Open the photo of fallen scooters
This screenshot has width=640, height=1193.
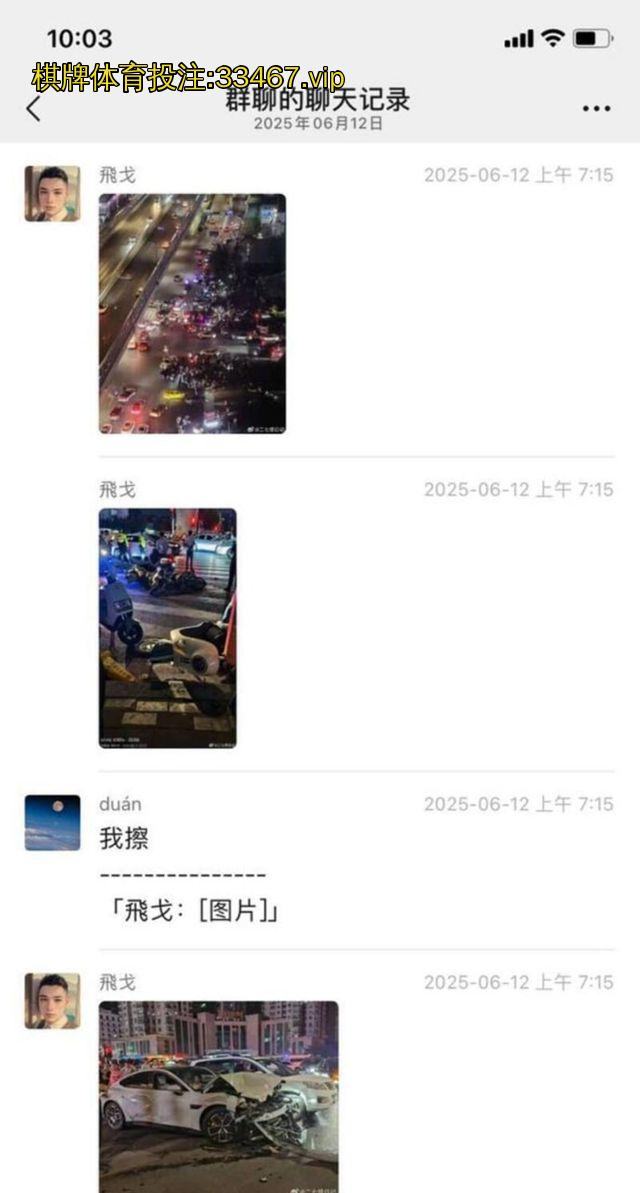pyautogui.click(x=168, y=628)
